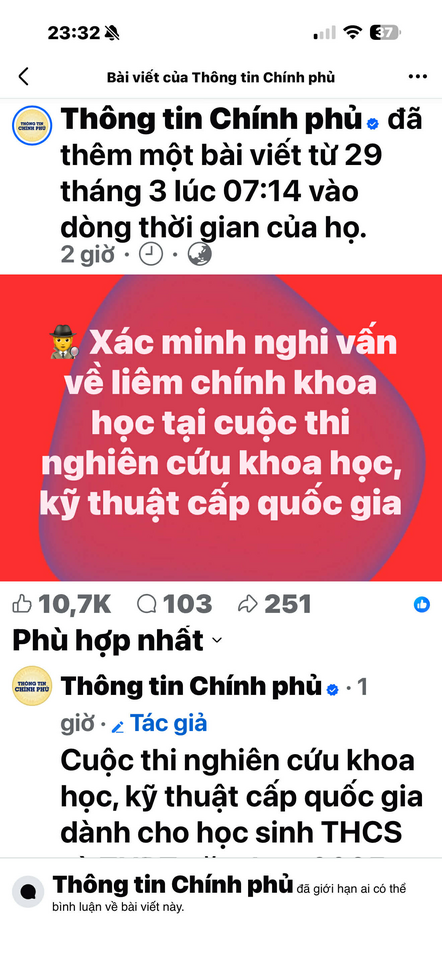View the 10,7K likes on the post
Viewport: 442px width, 960px height.
click(61, 605)
